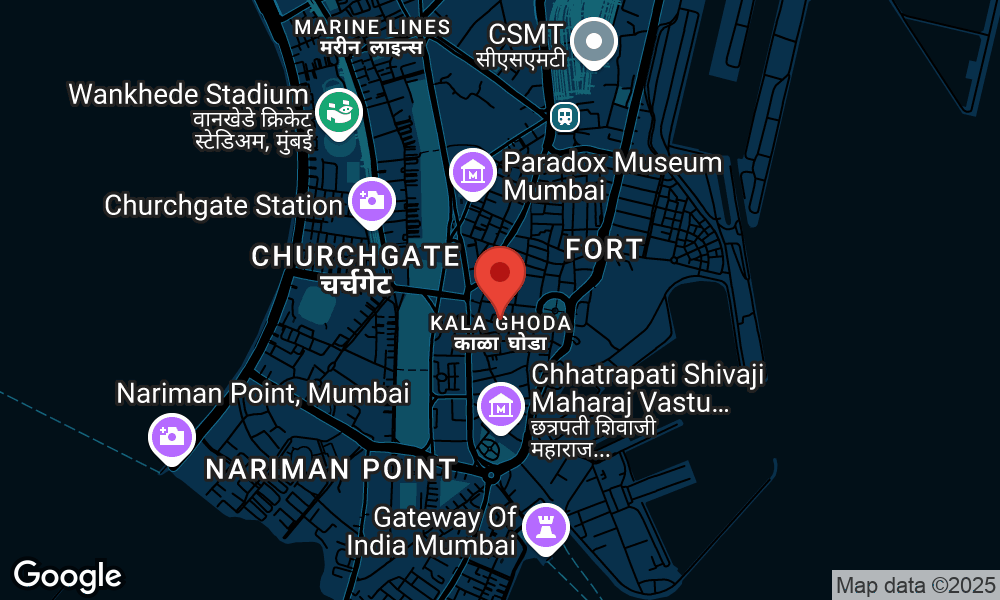Select the Gateway Of India Mumbai marker
This screenshot has height=600, width=1000.
coord(545,526)
